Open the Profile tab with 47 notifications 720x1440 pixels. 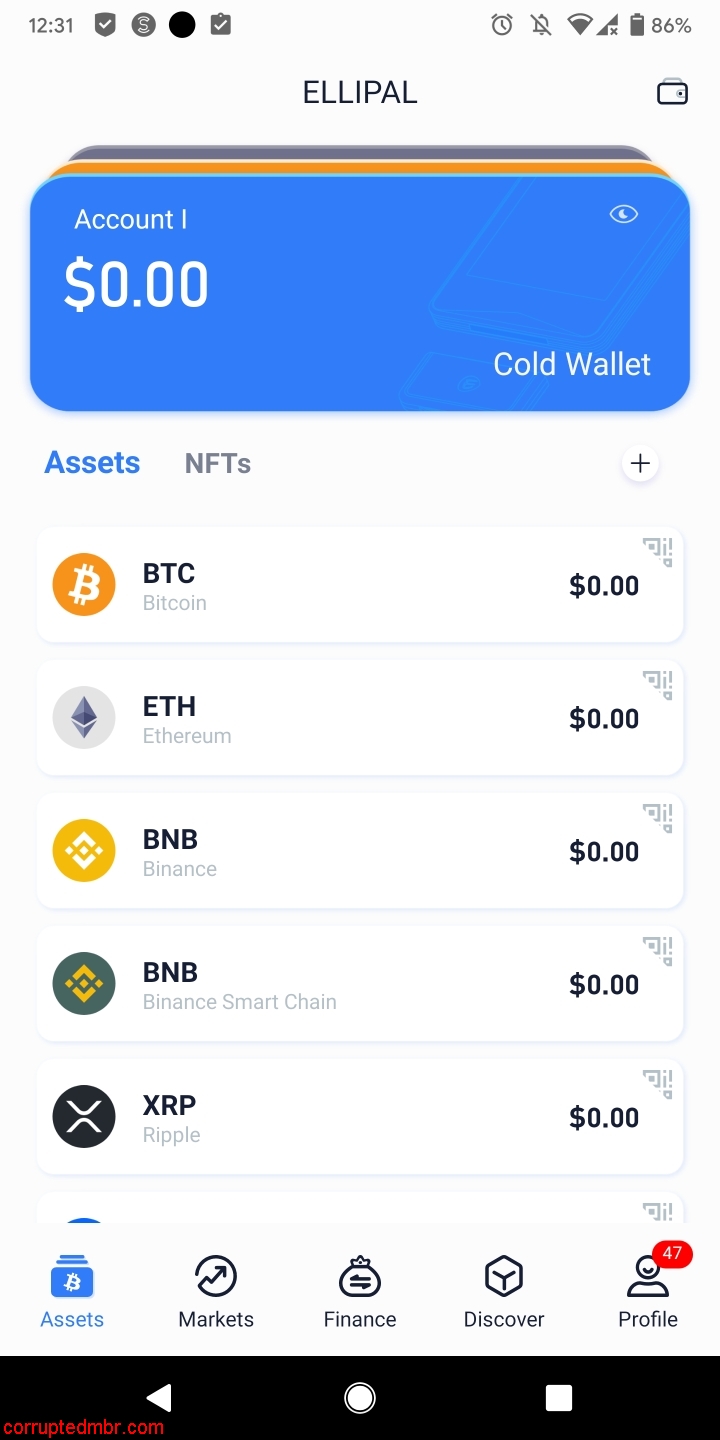coord(648,1292)
